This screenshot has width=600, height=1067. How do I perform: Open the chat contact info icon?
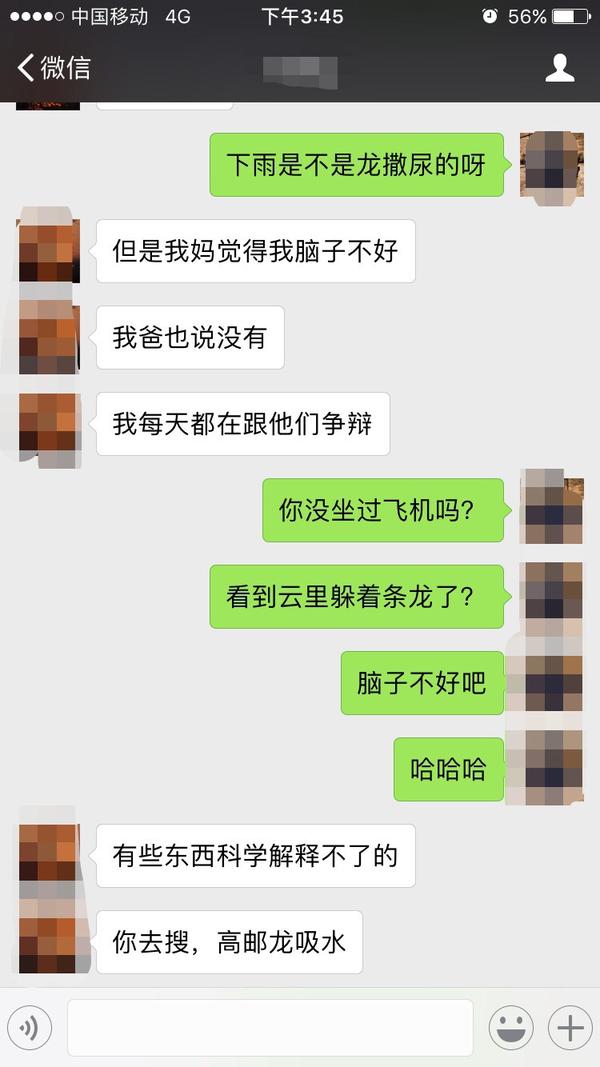[x=559, y=68]
